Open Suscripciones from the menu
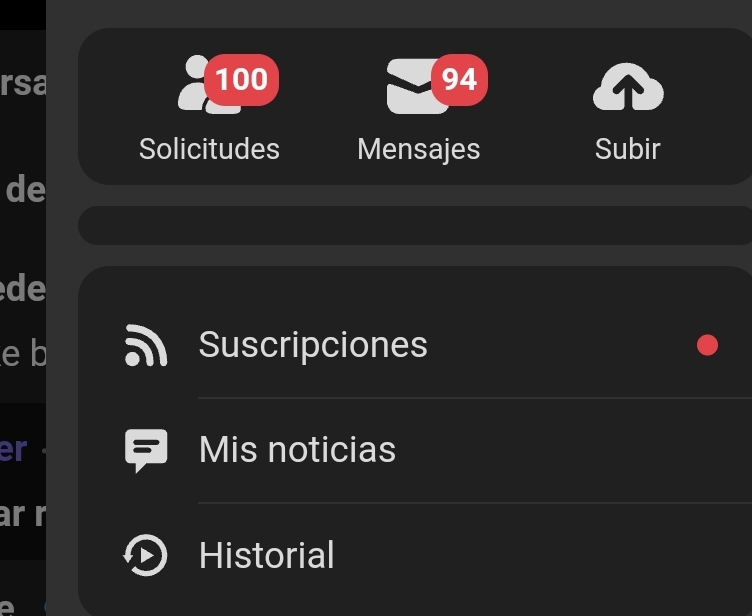 point(313,345)
